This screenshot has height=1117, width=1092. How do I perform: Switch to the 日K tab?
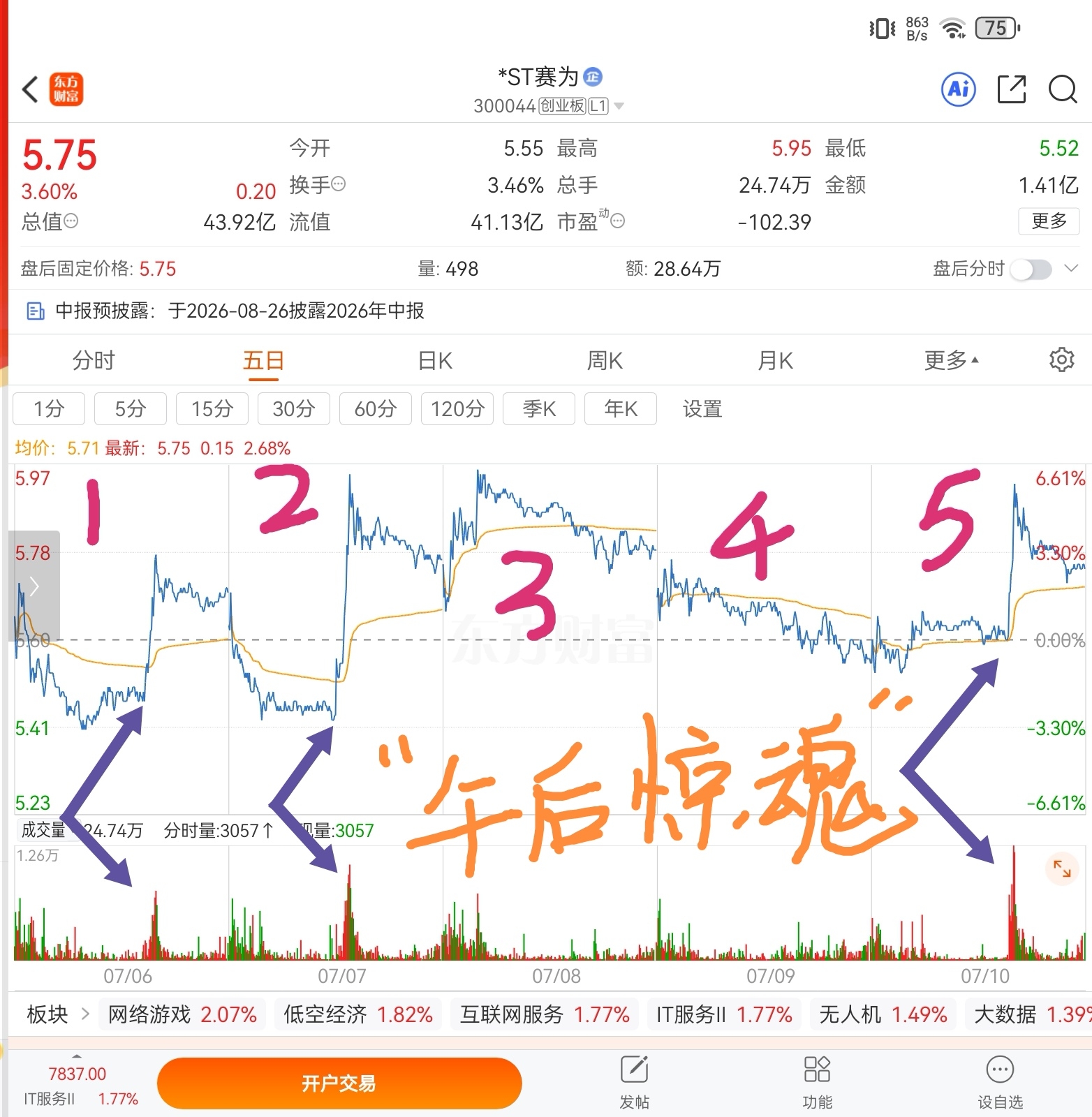click(x=435, y=361)
